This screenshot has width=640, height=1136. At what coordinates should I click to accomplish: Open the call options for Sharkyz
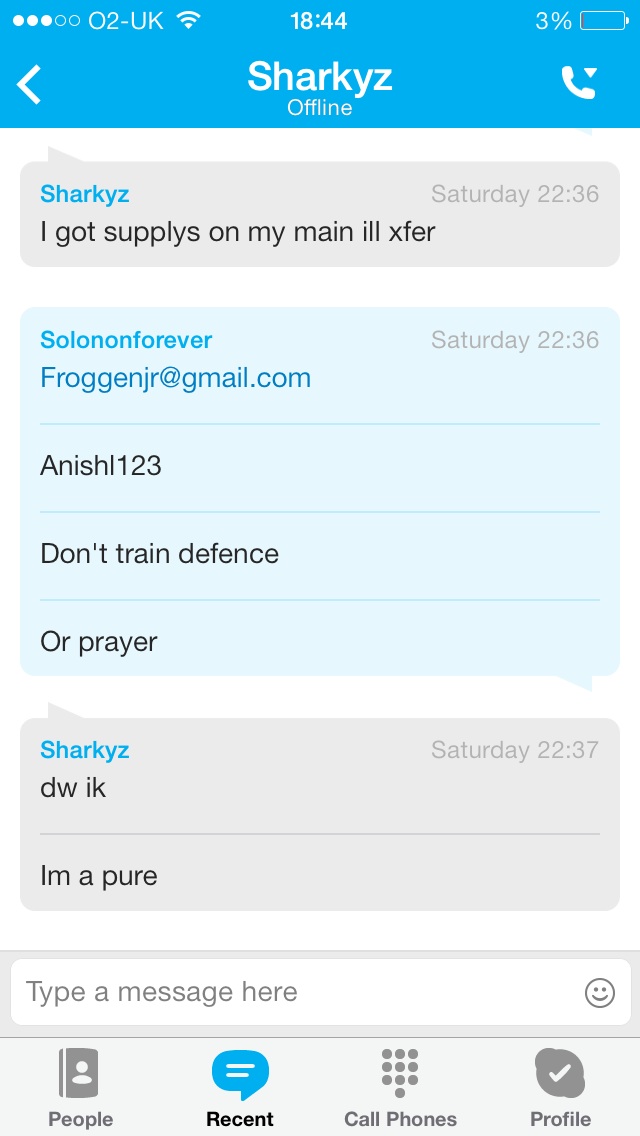[579, 84]
